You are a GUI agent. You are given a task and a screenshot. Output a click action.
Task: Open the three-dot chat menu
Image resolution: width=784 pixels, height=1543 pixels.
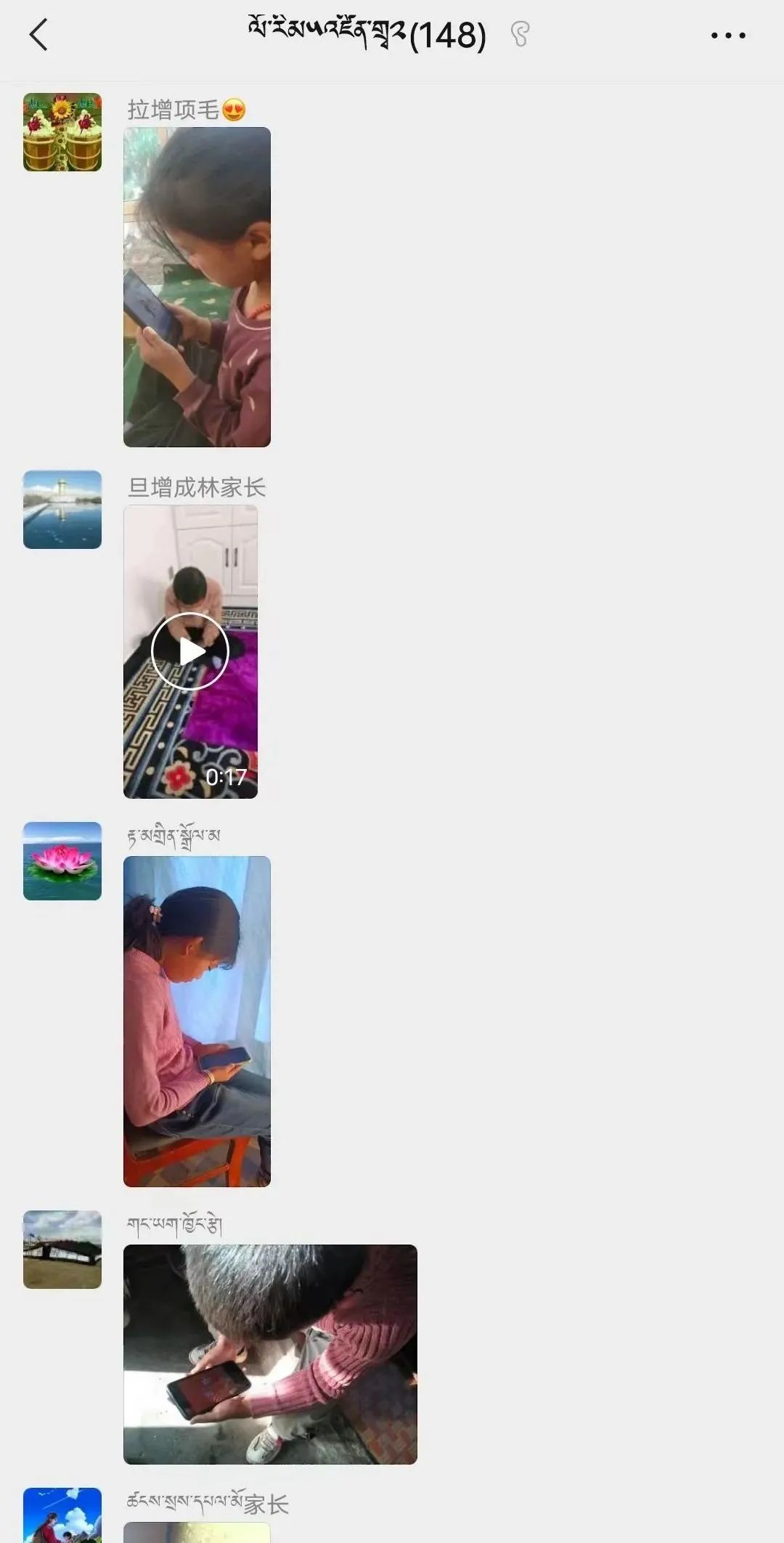click(x=727, y=35)
